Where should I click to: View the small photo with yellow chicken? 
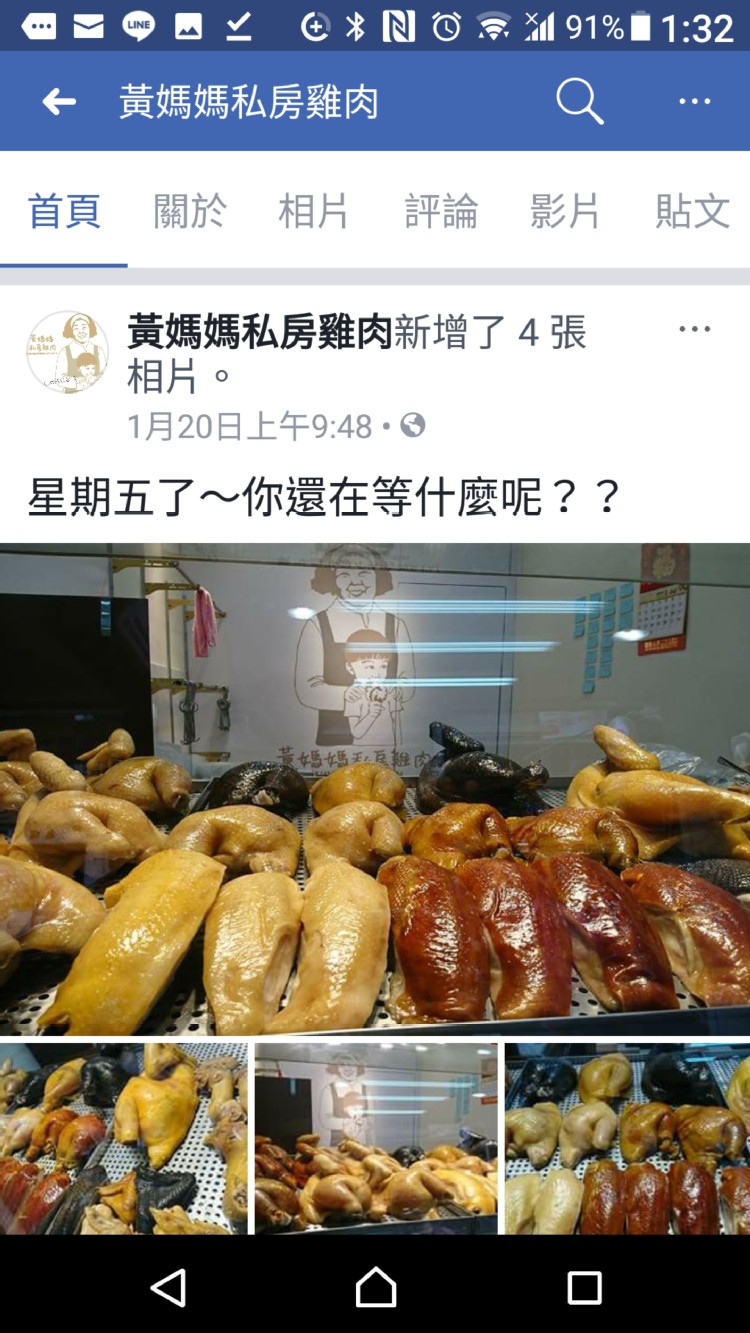pyautogui.click(x=124, y=1138)
